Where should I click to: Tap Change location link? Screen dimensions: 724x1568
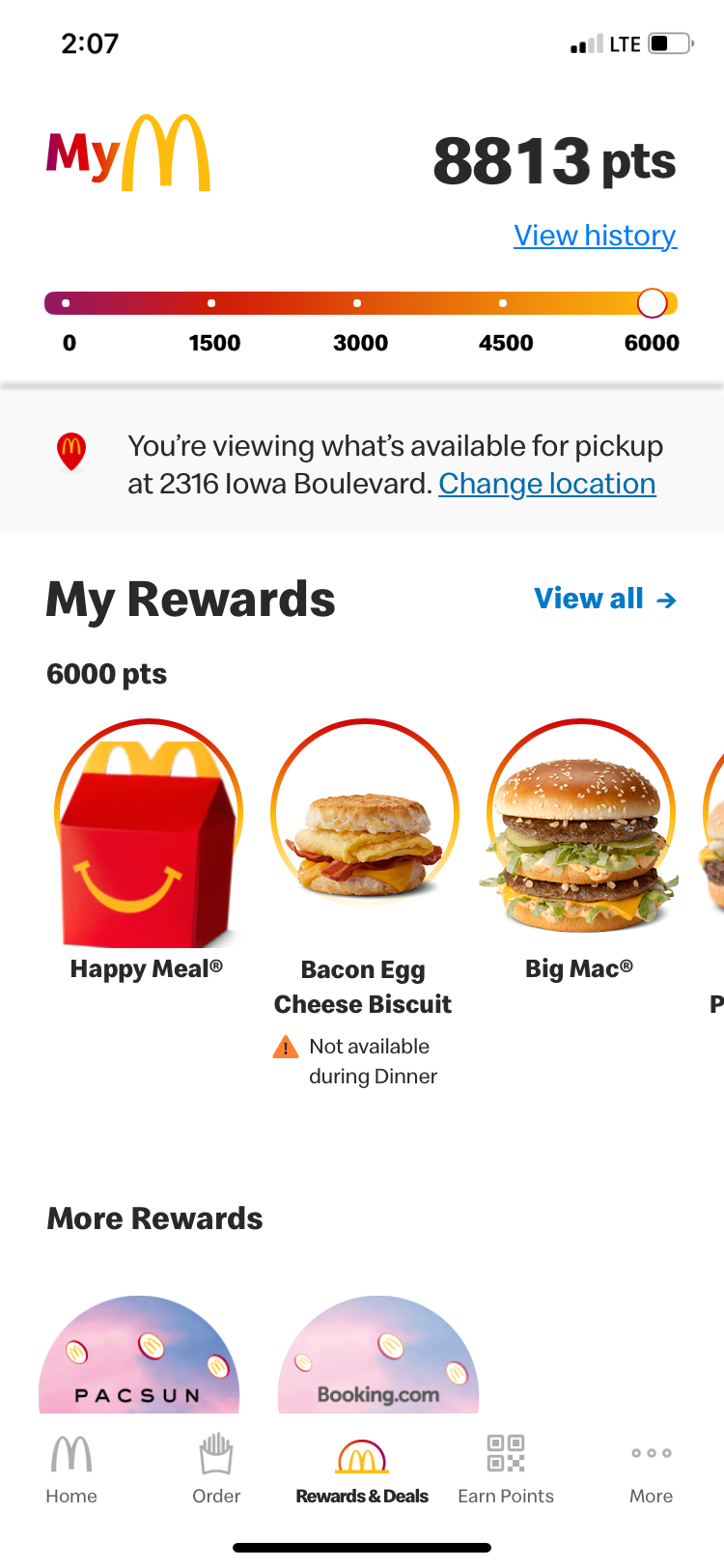(x=546, y=484)
